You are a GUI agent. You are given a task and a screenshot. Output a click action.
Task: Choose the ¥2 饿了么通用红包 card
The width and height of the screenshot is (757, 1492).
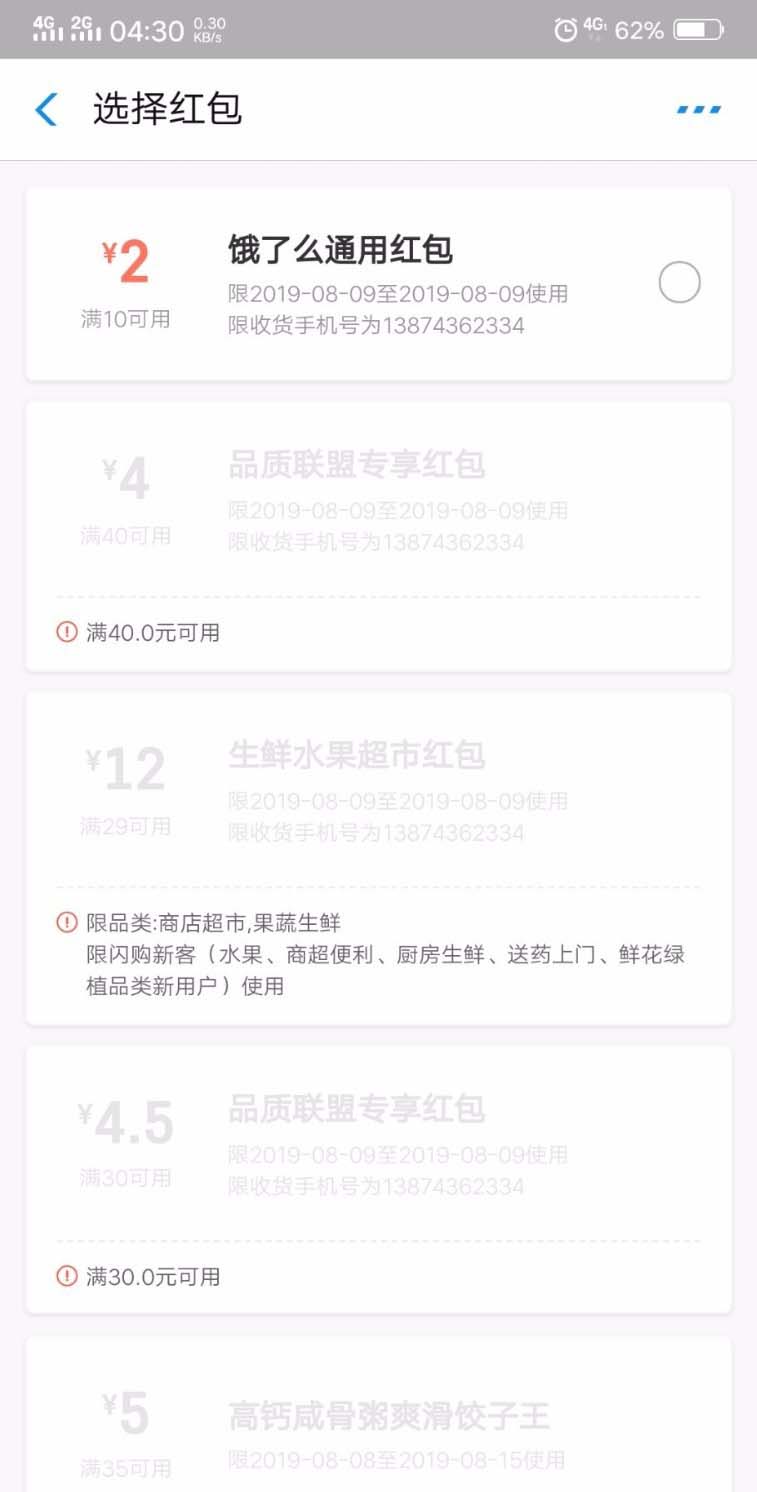[x=378, y=284]
